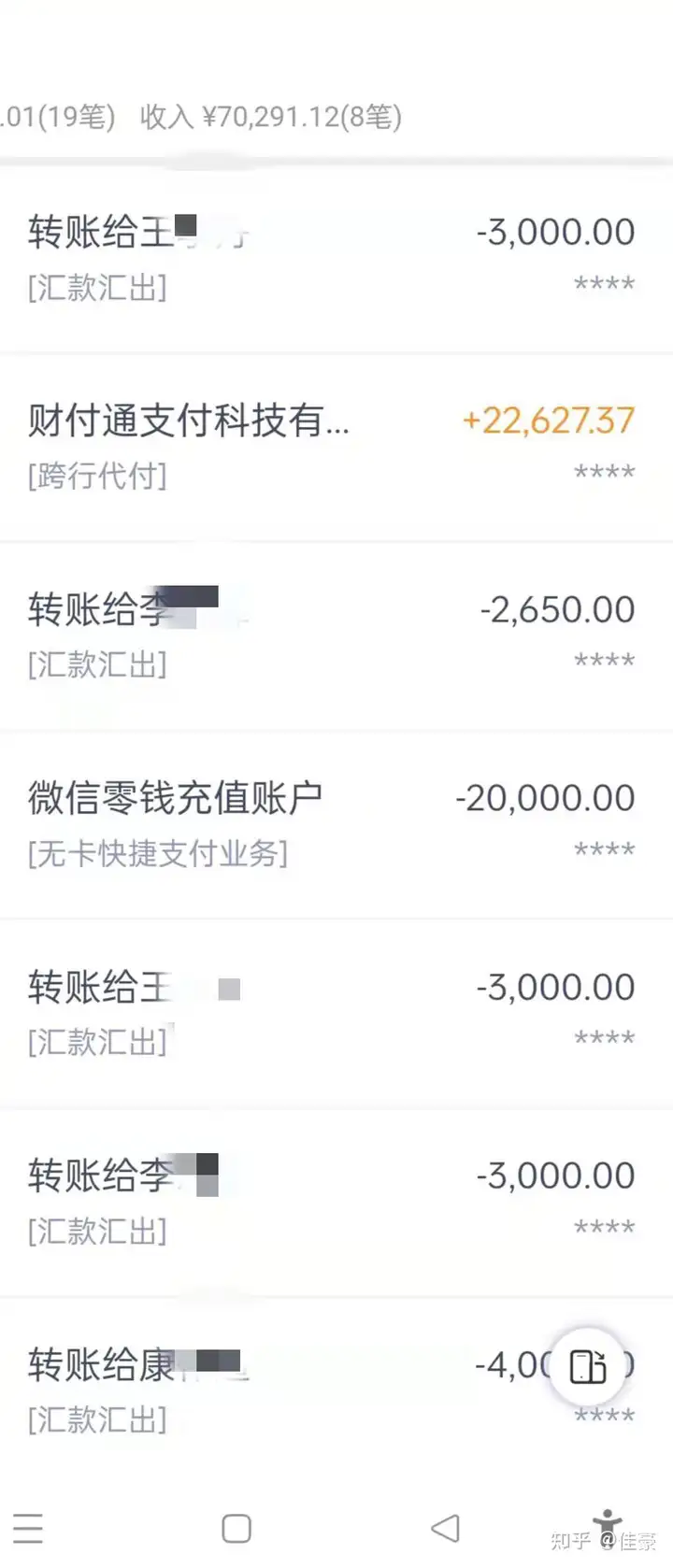Tap the system home square button
Viewport: 673px width, 1568px height.
pos(236,1528)
